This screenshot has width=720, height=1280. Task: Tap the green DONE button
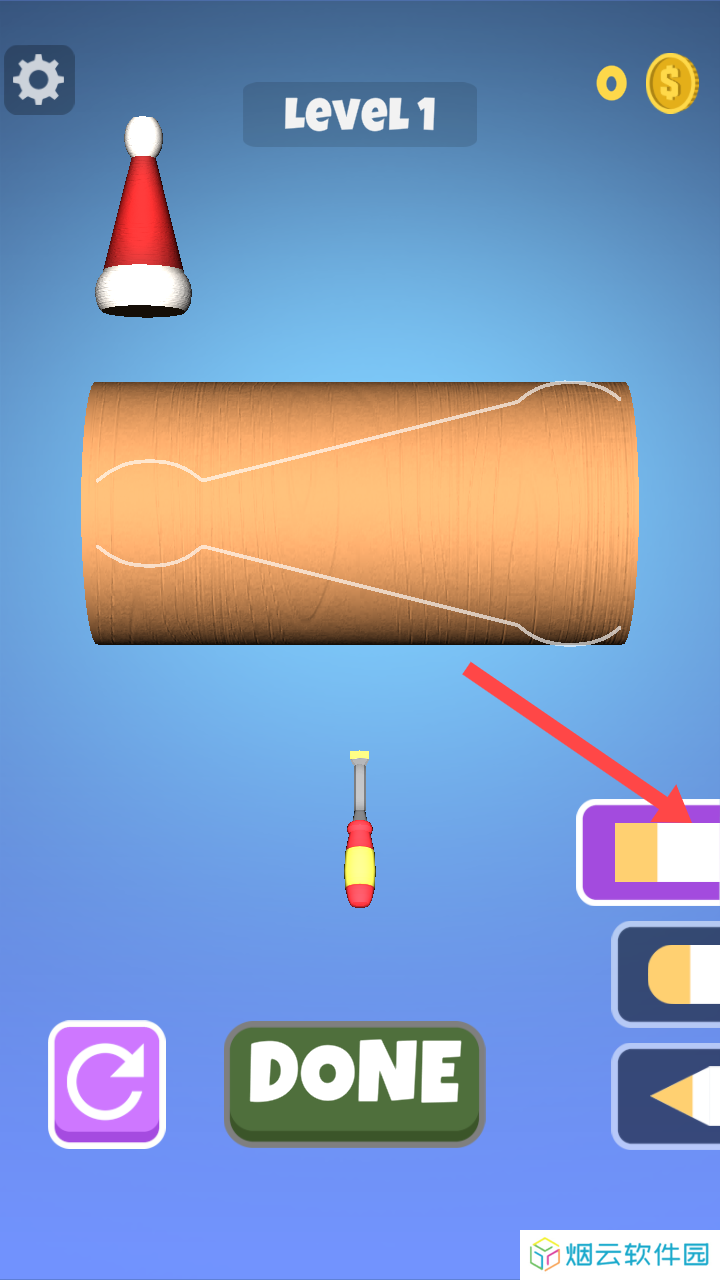(355, 1083)
